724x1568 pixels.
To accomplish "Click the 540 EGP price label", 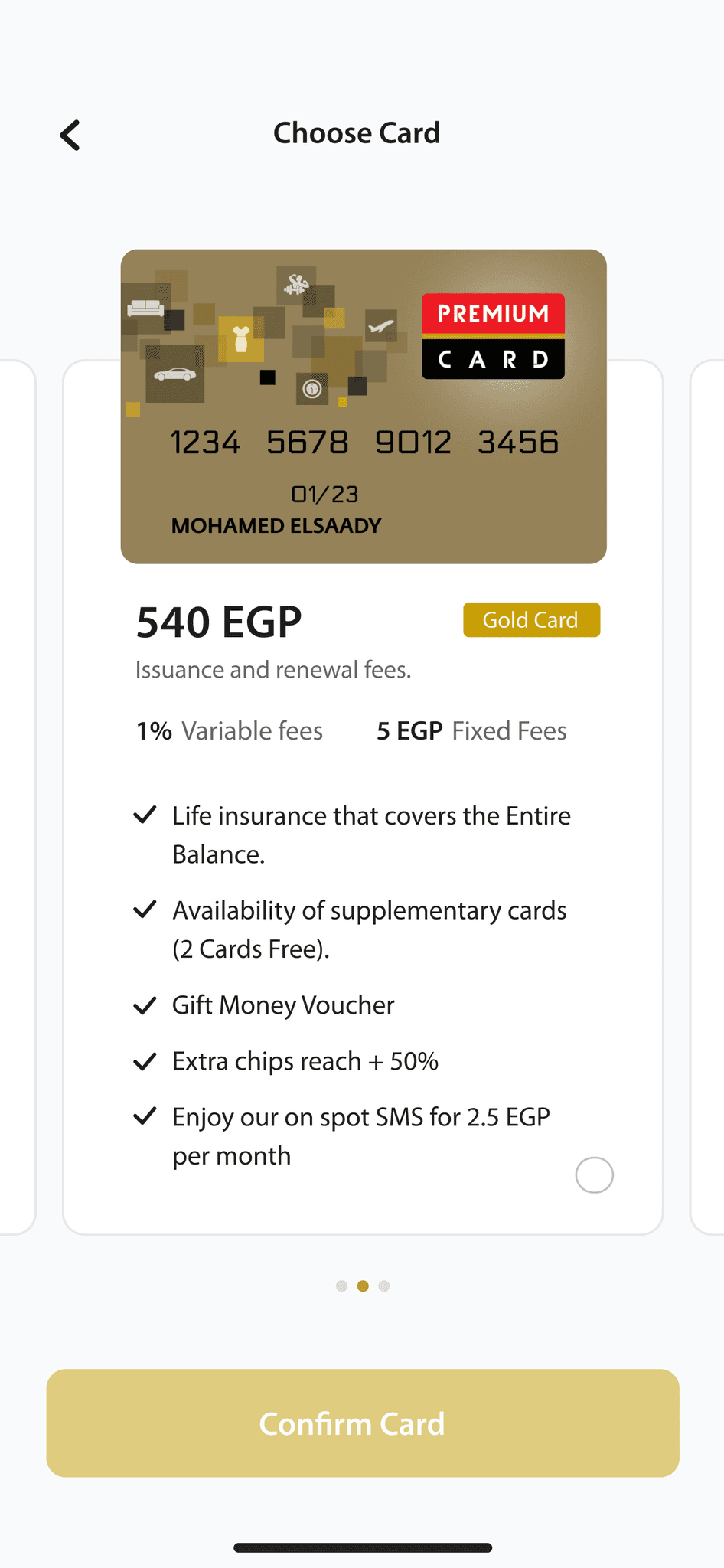I will coord(219,621).
